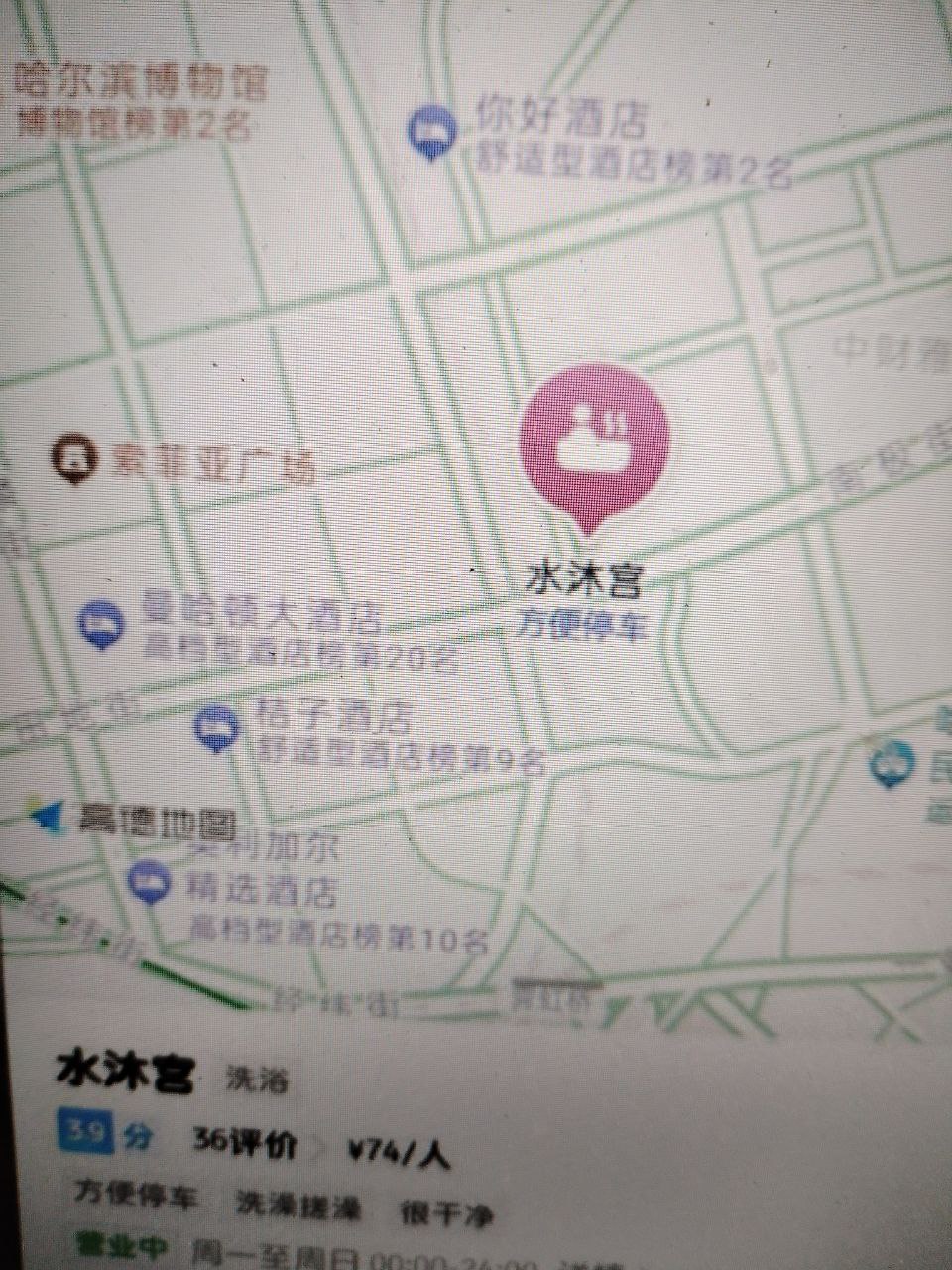This screenshot has width=952, height=1270.
Task: Click the 曼哈顿大酒店 hotel pin icon
Action: 102,620
